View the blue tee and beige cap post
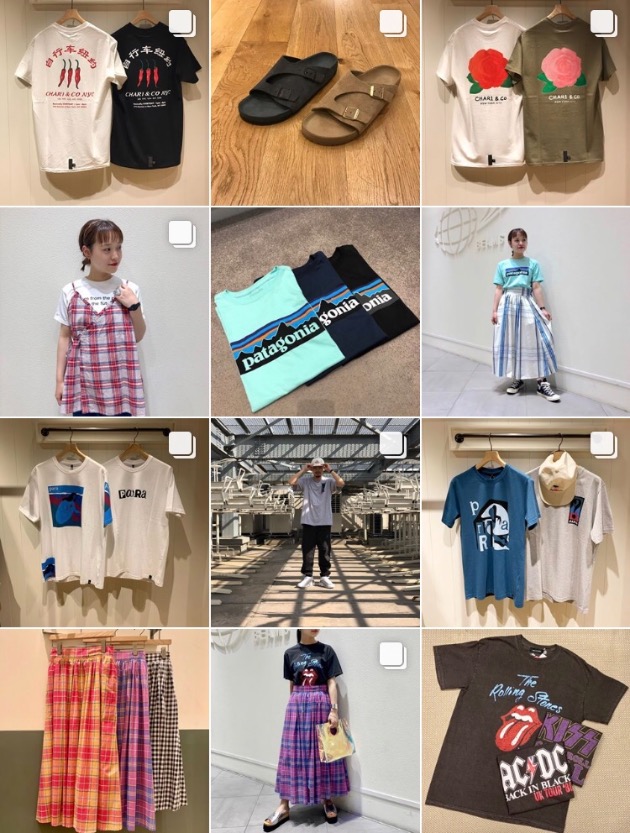Viewport: 630px width, 833px height. [x=526, y=522]
